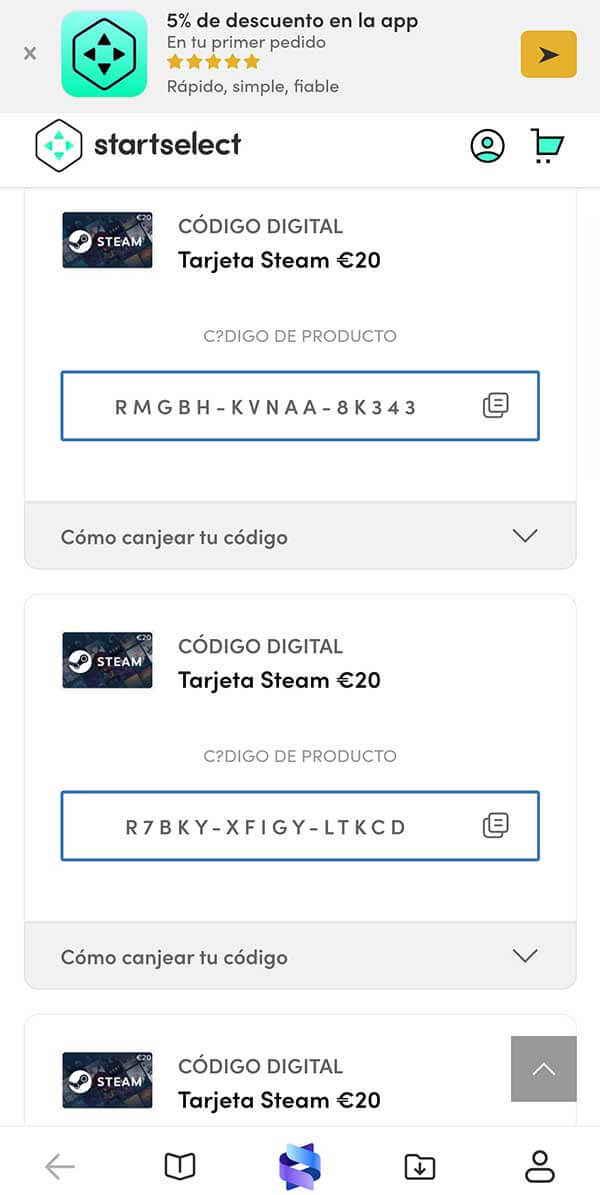The height and width of the screenshot is (1195, 600).
Task: Open the browser home center icon
Action: click(x=300, y=1166)
